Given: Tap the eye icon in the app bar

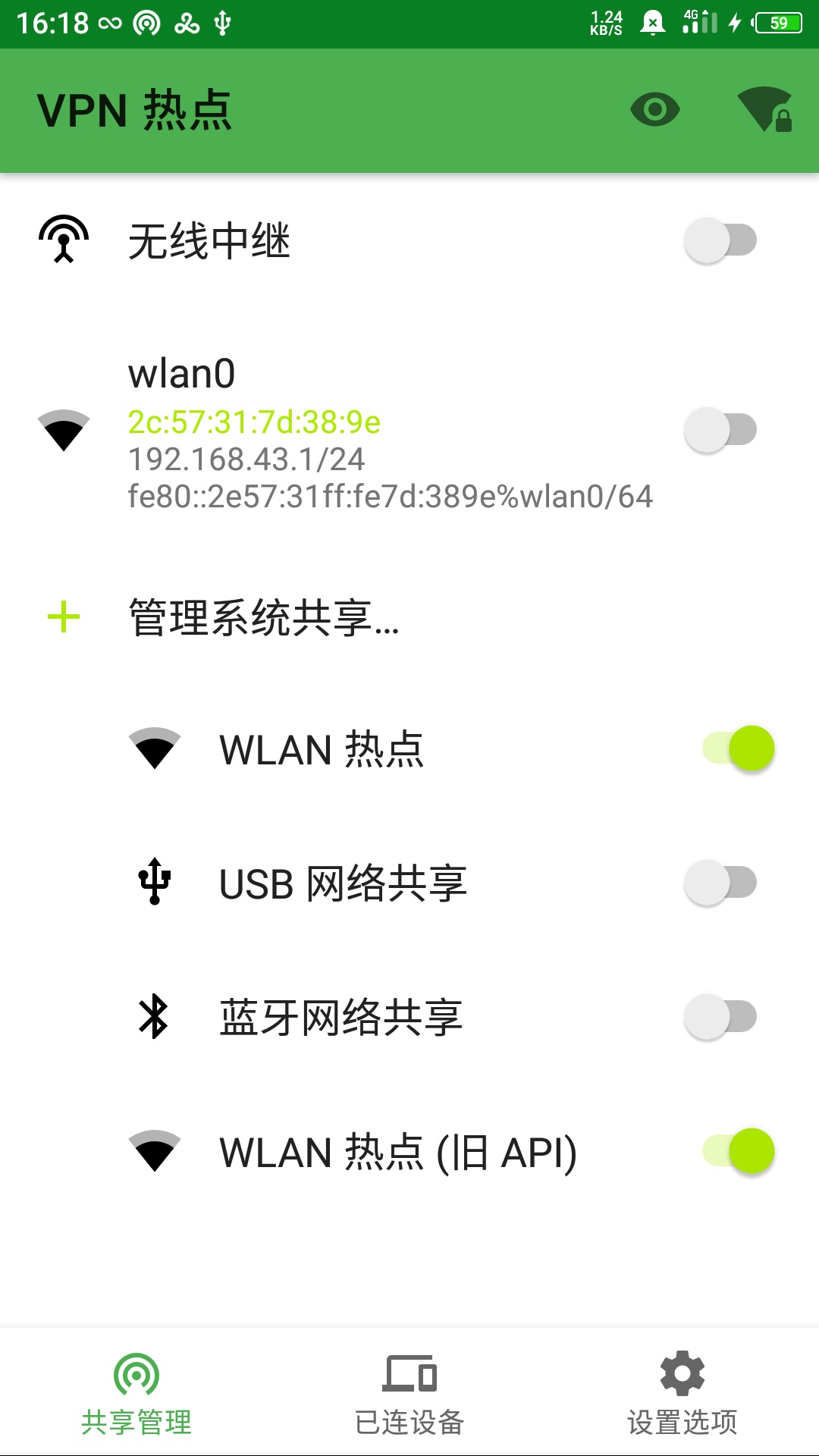Looking at the screenshot, I should (x=654, y=110).
